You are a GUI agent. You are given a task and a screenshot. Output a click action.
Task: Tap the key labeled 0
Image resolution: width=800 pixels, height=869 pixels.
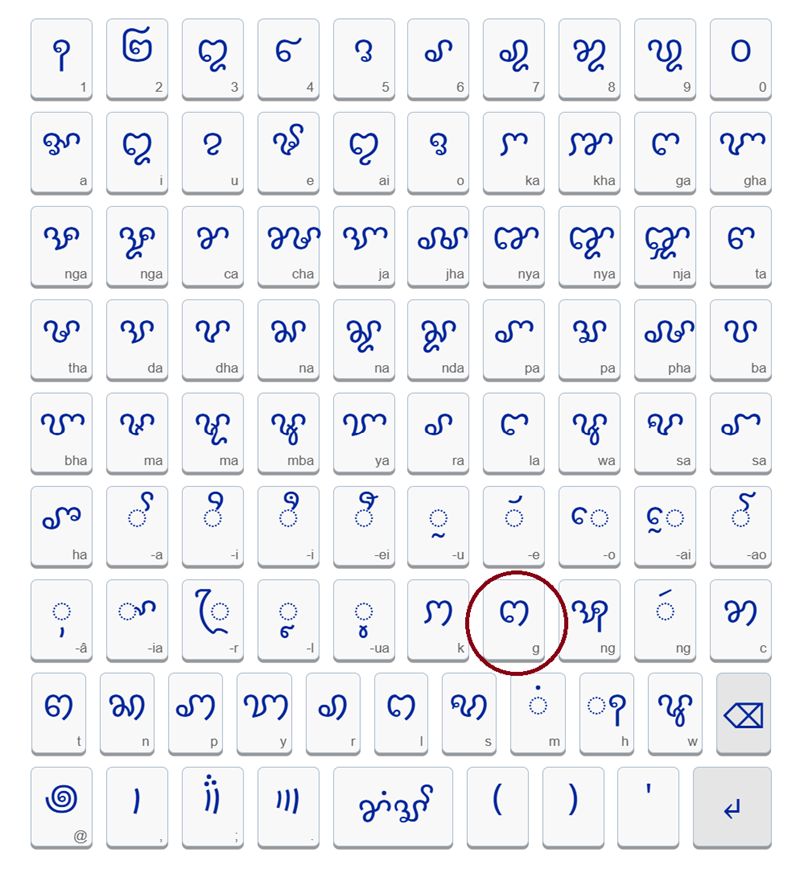click(x=740, y=58)
